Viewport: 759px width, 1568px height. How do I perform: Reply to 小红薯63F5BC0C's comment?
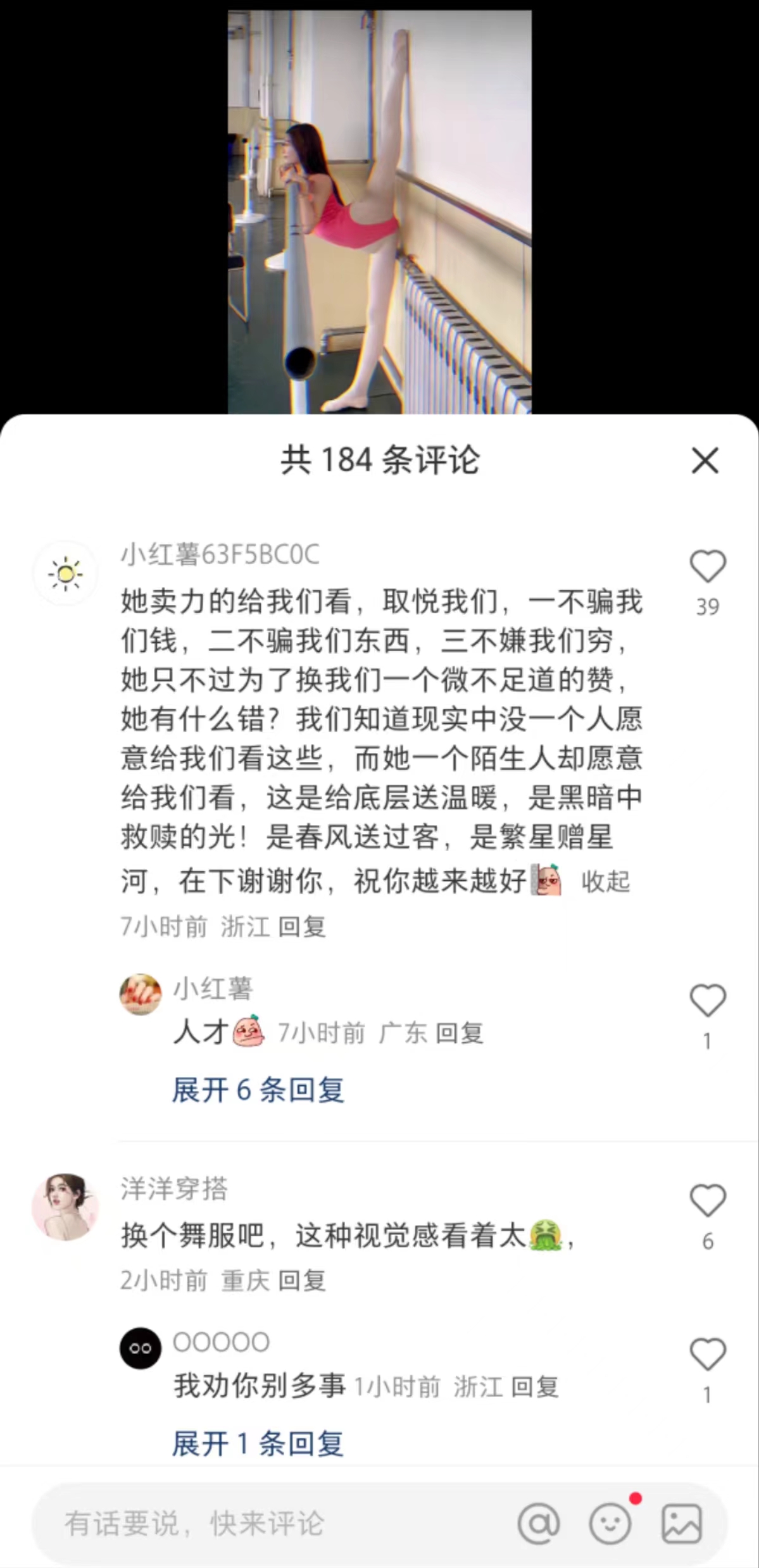(x=302, y=927)
